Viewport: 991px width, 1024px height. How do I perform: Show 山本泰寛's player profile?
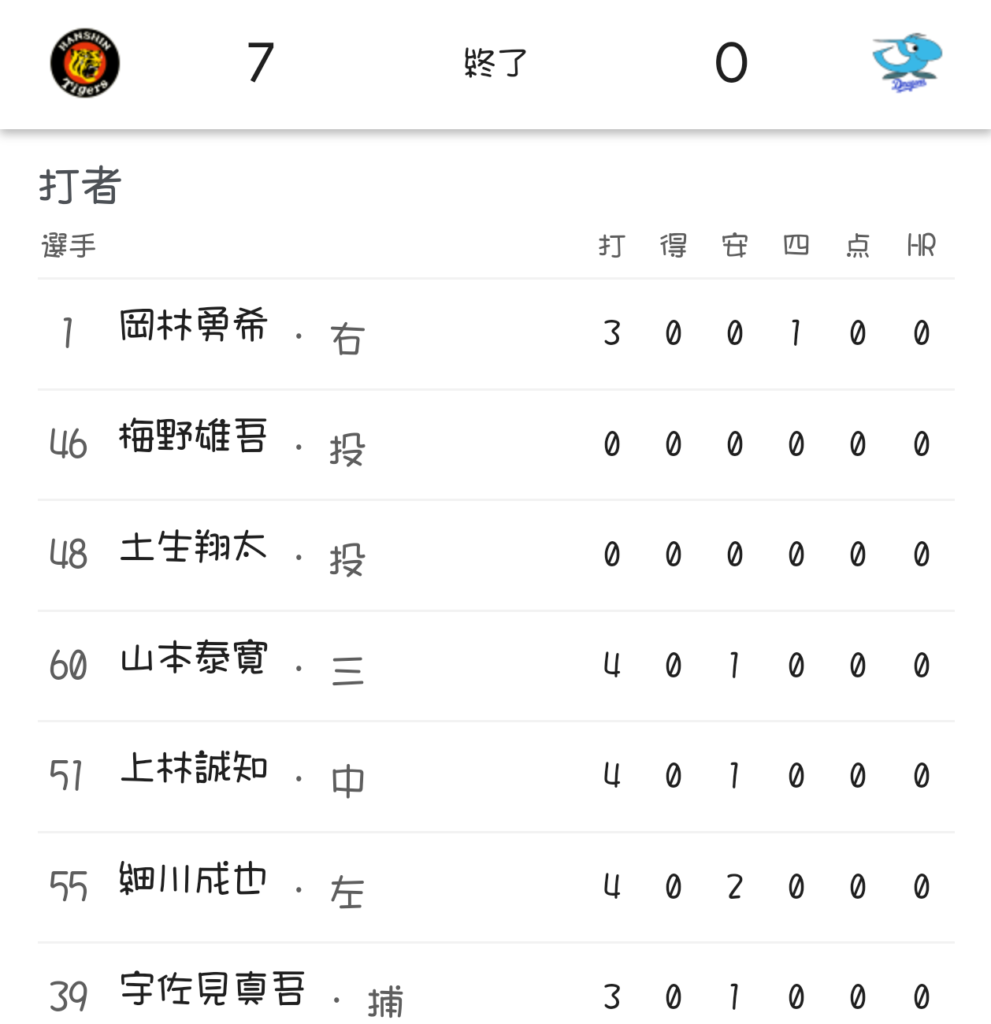pyautogui.click(x=194, y=660)
